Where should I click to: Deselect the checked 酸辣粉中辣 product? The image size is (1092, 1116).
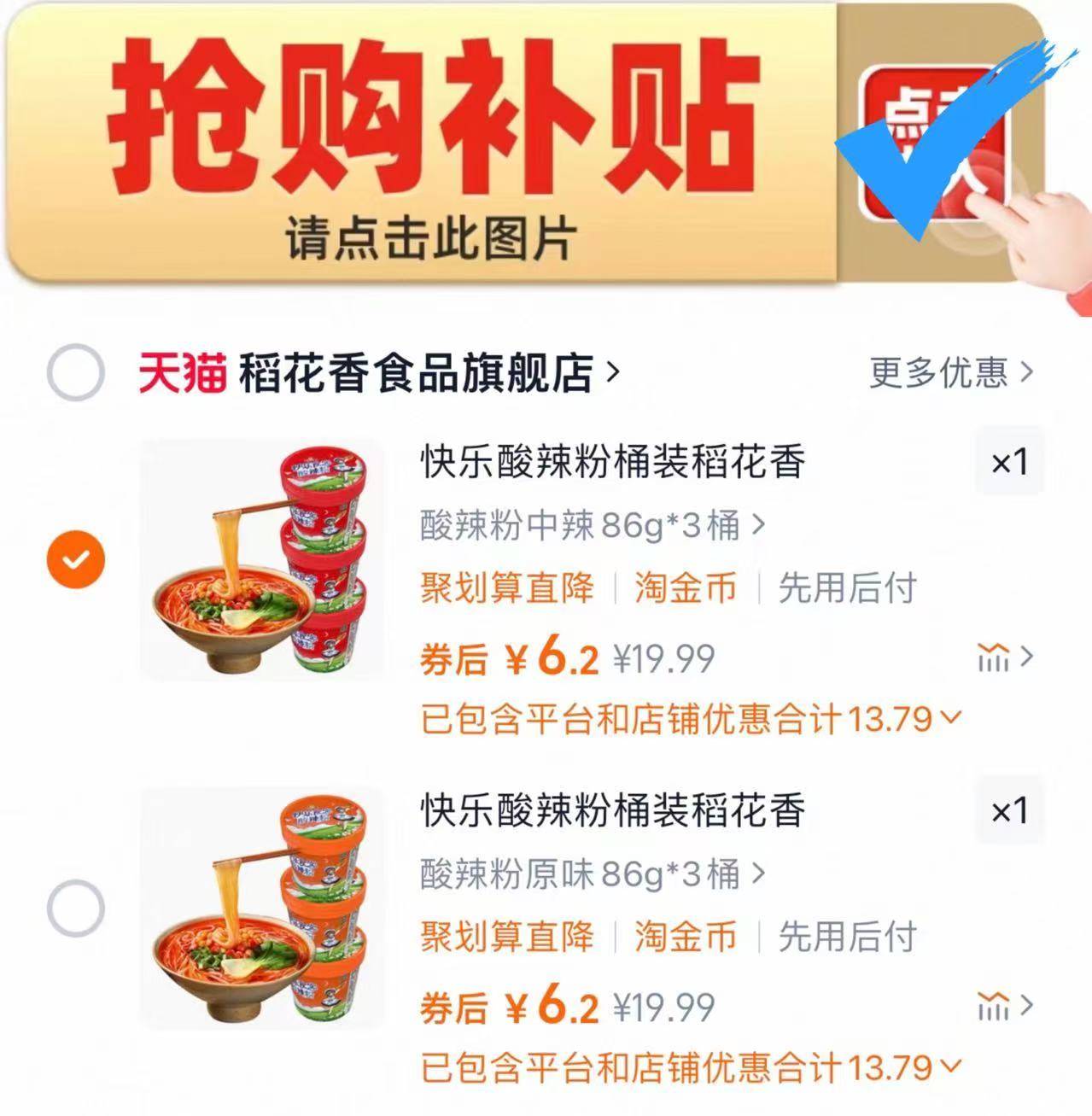75,558
